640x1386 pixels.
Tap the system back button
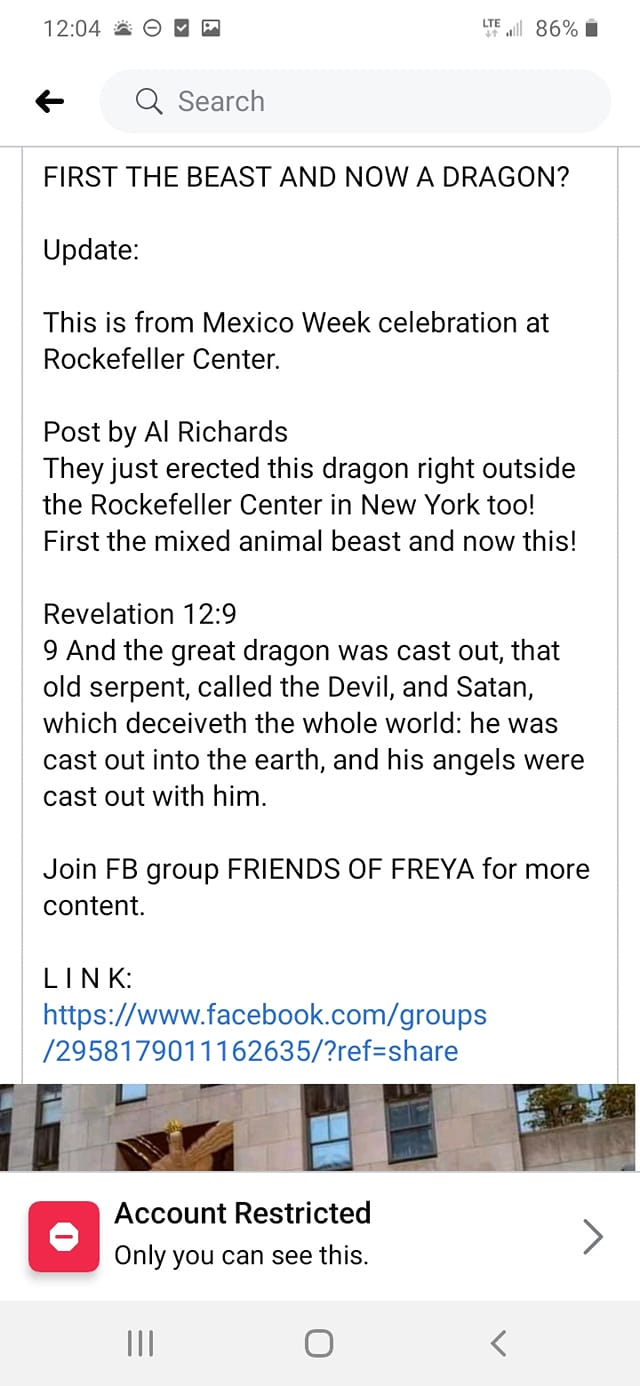tap(498, 1344)
